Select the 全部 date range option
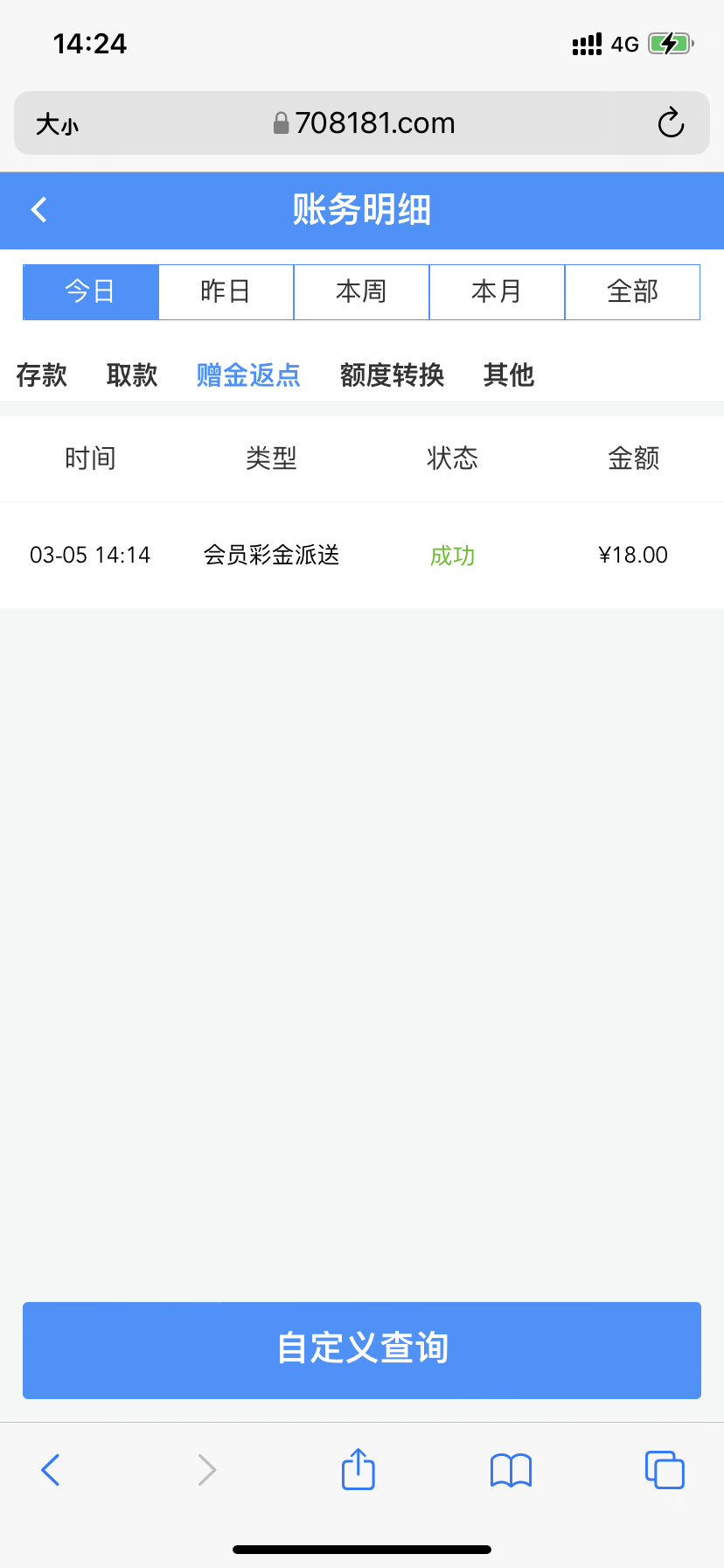 coord(632,291)
